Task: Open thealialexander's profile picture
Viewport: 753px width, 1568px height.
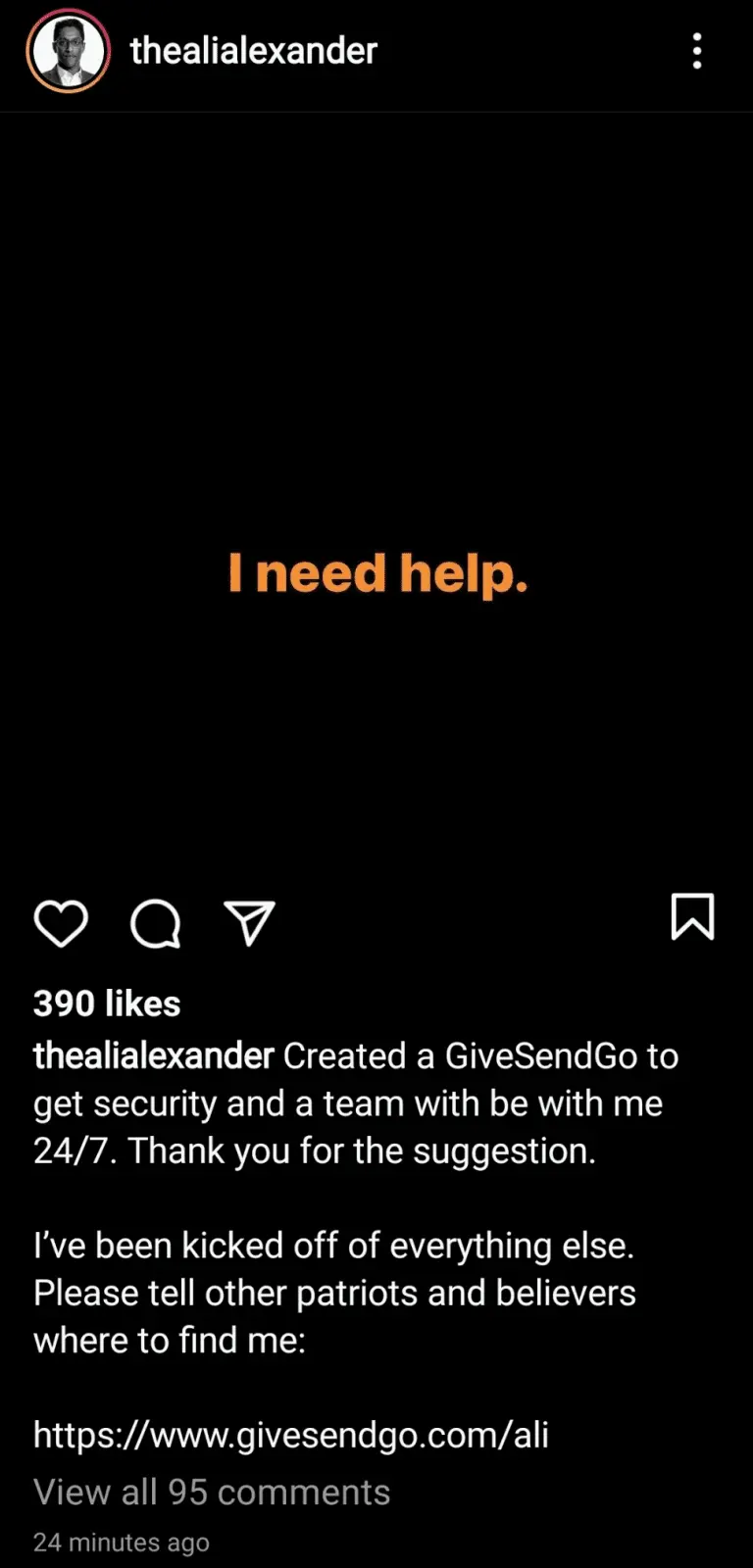Action: [68, 51]
